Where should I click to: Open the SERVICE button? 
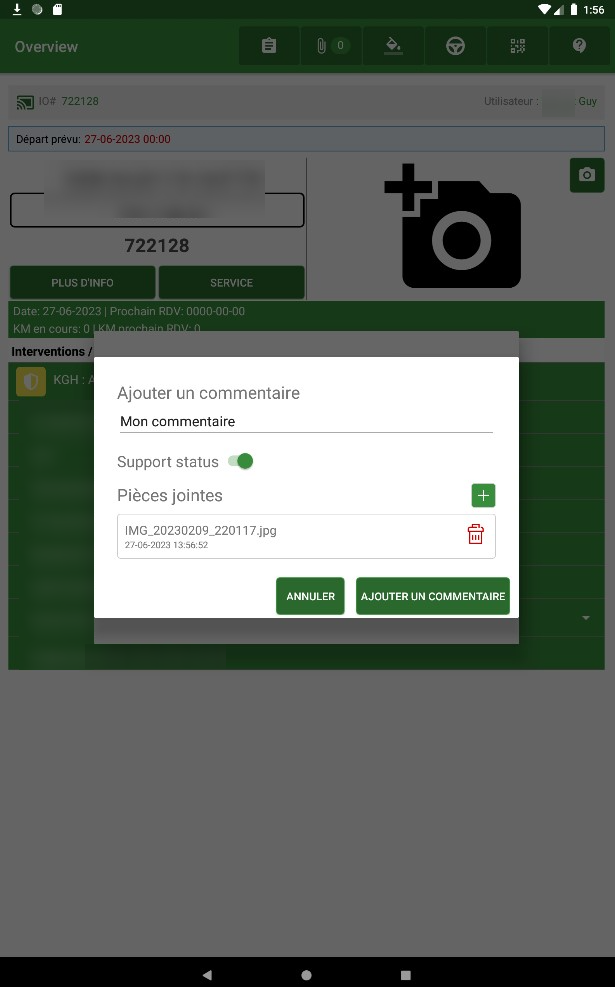click(x=231, y=283)
